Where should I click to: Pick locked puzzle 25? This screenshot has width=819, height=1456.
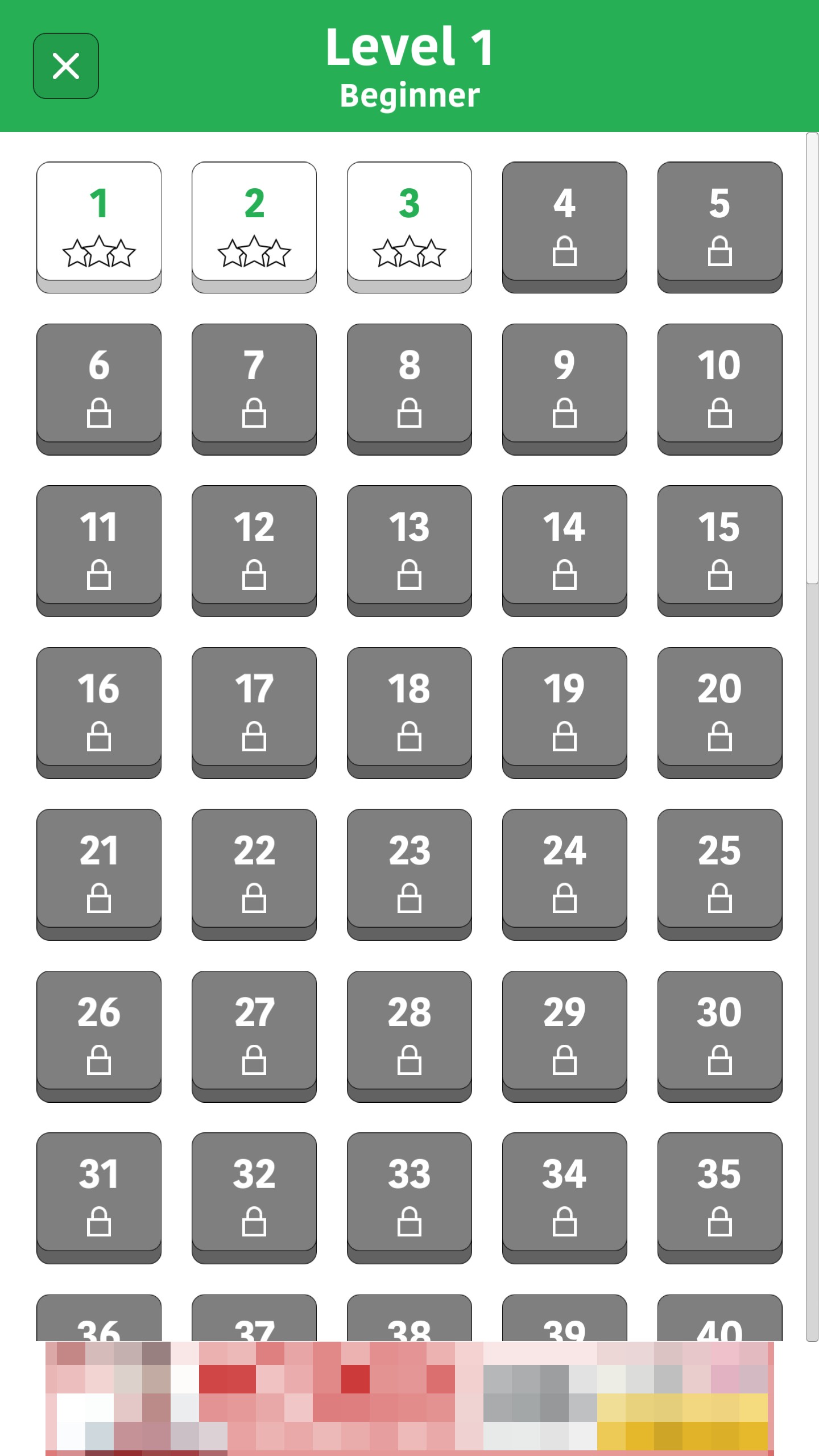(720, 870)
